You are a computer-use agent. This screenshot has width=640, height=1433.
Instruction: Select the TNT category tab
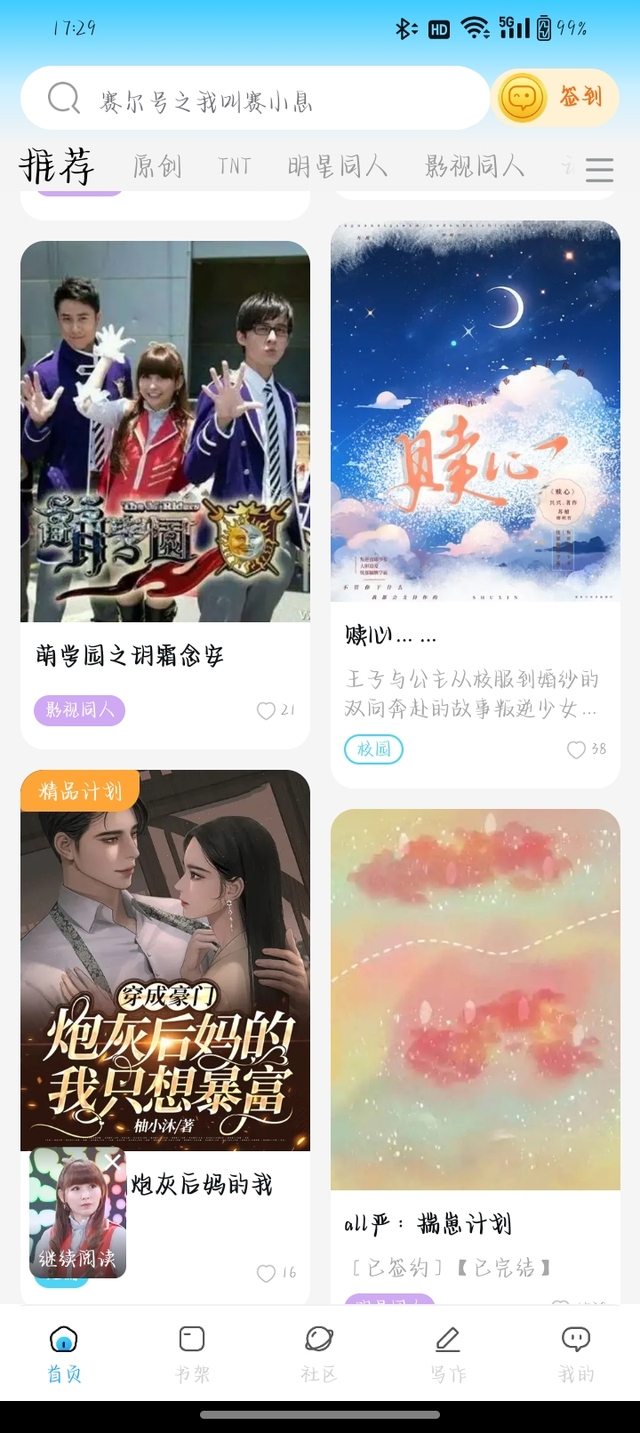point(234,166)
